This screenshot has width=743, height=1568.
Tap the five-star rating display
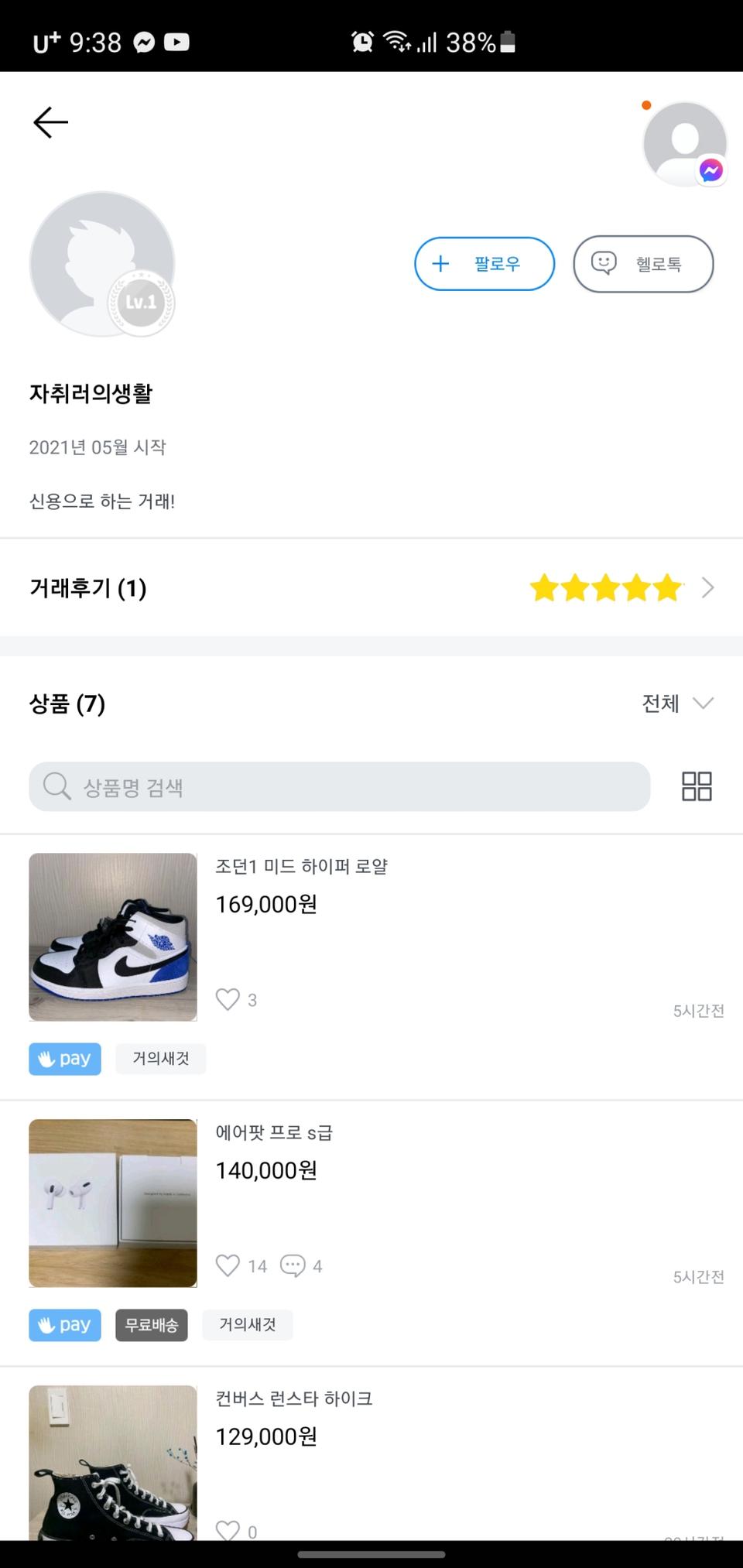tap(606, 587)
